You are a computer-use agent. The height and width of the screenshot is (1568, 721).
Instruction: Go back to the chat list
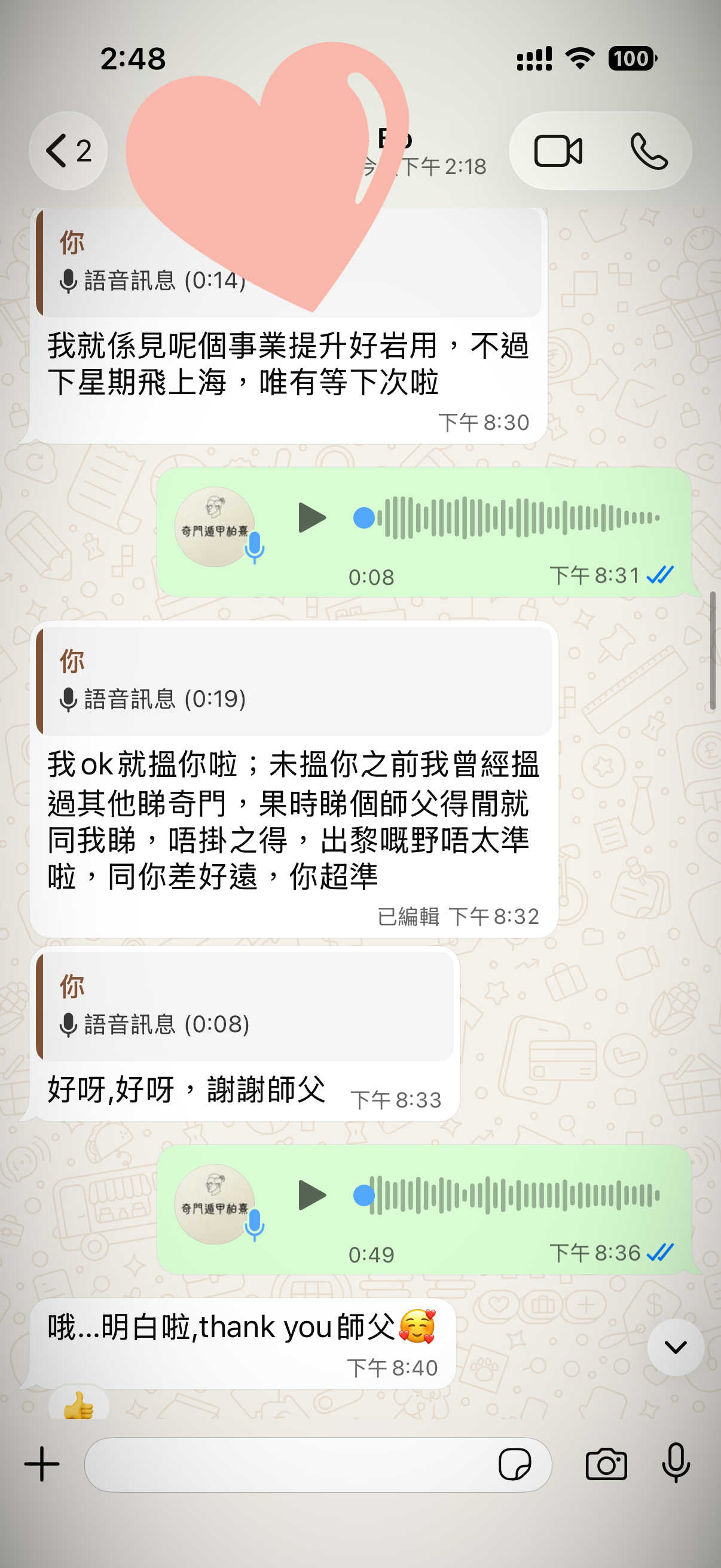[68, 150]
